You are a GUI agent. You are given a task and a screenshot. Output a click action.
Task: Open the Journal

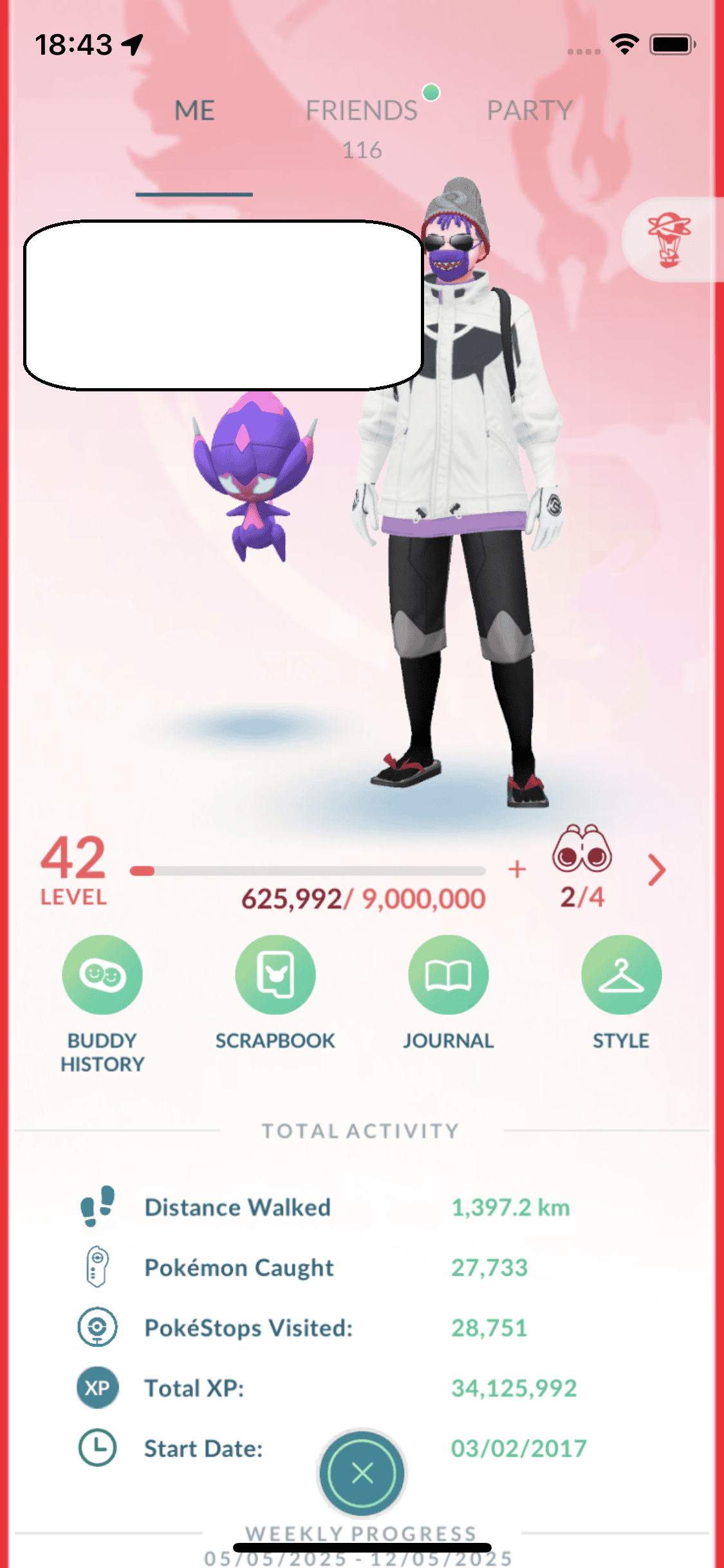pos(449,975)
